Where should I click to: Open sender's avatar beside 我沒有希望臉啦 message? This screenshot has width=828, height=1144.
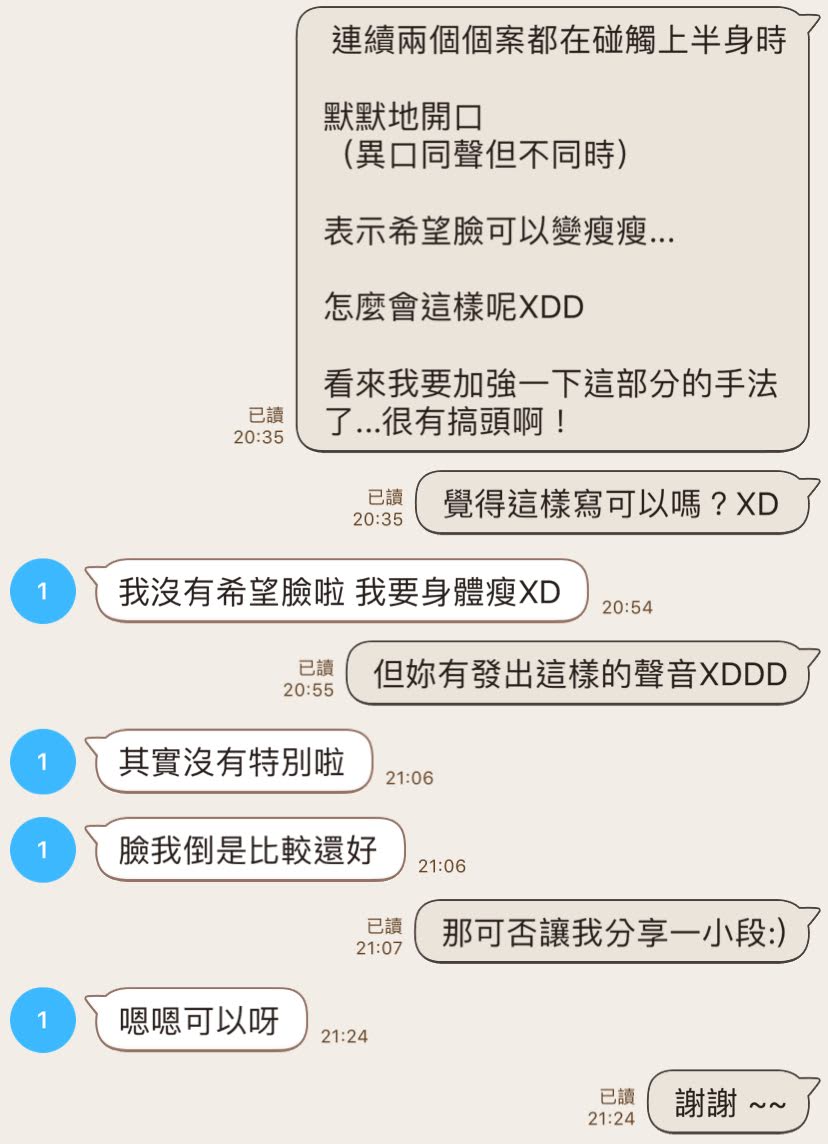[42, 591]
